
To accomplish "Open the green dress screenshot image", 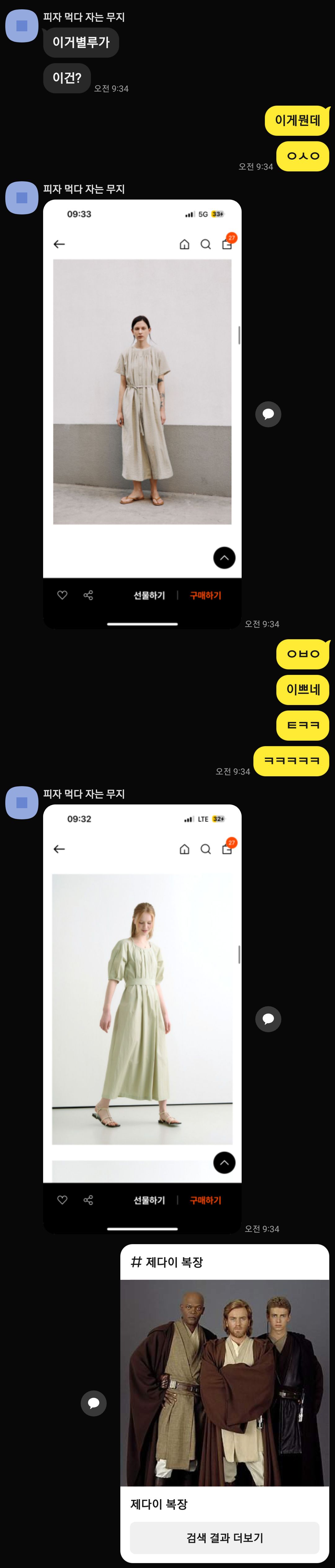I will 142,1018.
